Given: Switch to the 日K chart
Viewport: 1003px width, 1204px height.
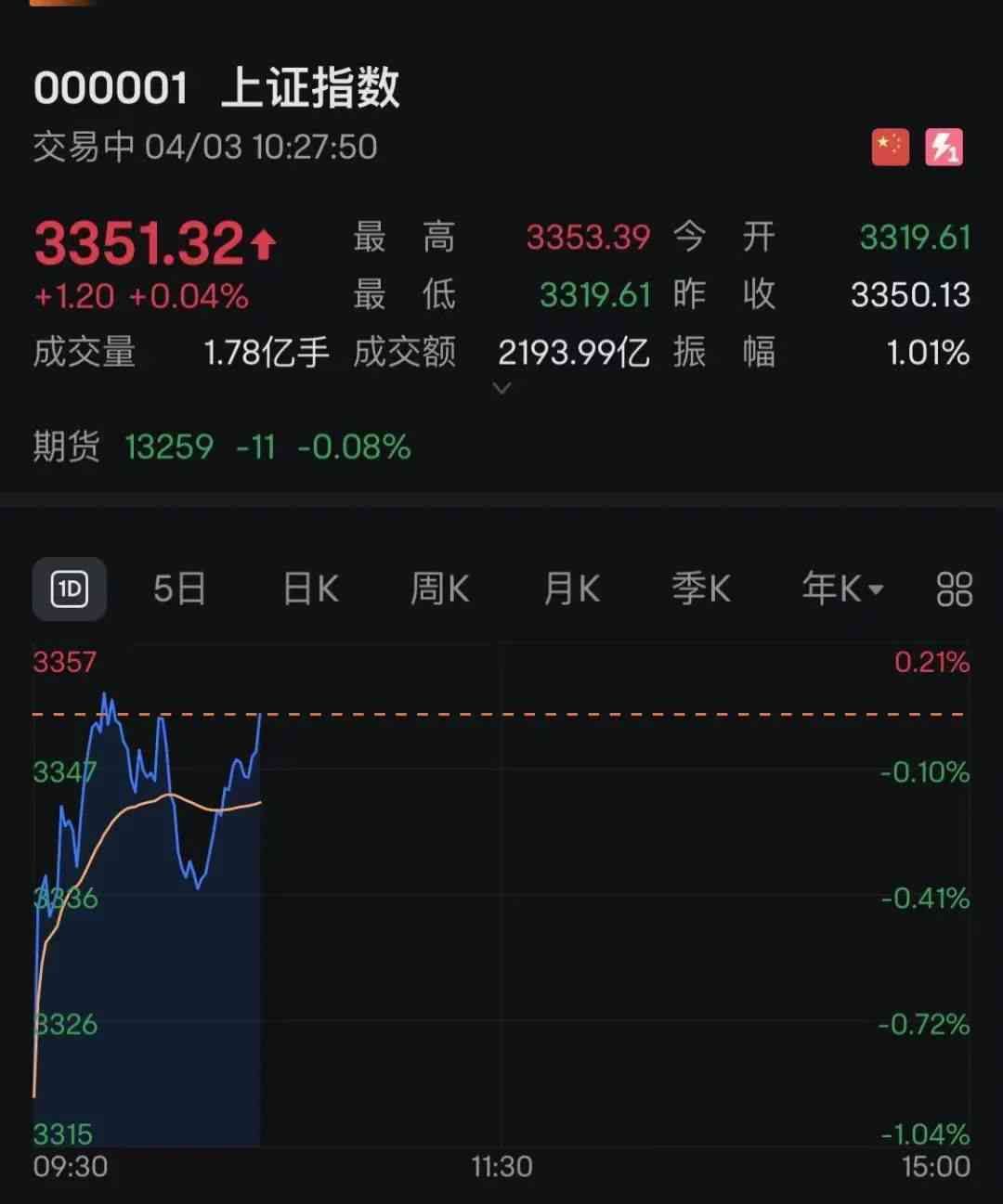Looking at the screenshot, I should [310, 589].
